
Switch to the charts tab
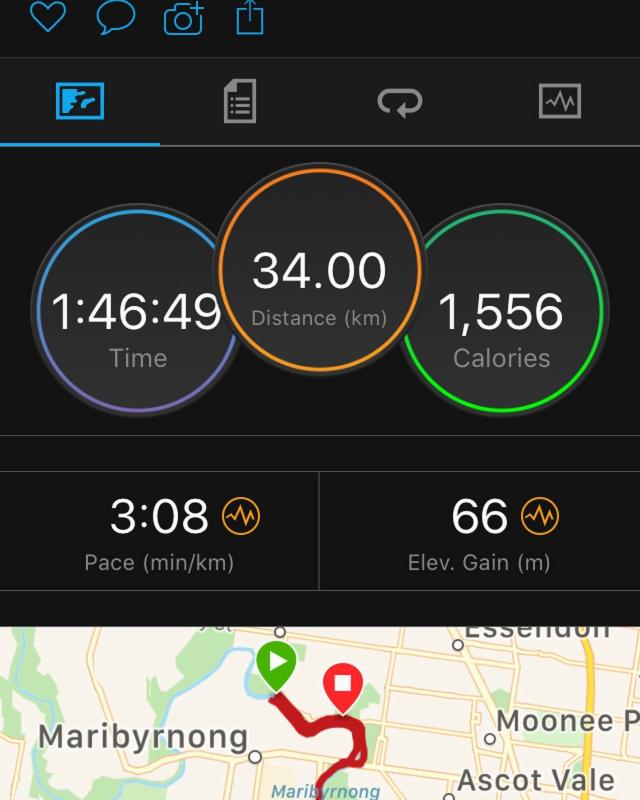click(x=559, y=101)
